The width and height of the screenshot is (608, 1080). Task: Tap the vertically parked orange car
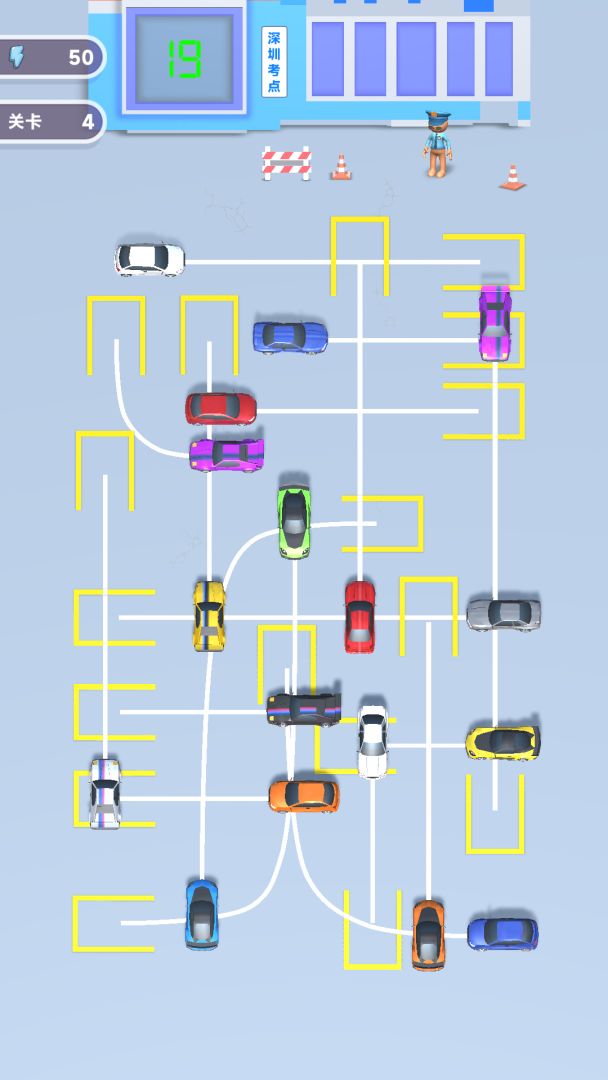click(x=428, y=934)
